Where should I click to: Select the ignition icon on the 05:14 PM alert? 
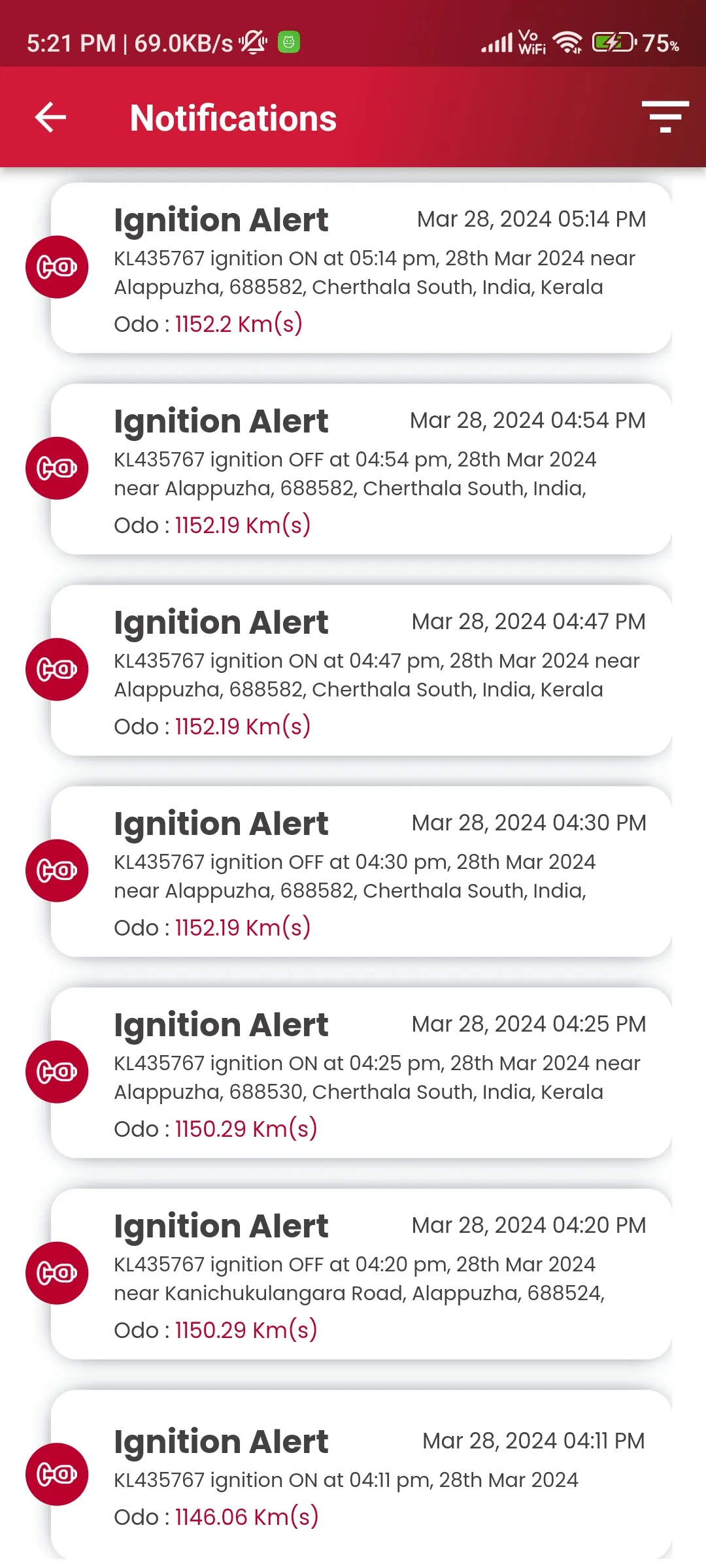coord(57,267)
